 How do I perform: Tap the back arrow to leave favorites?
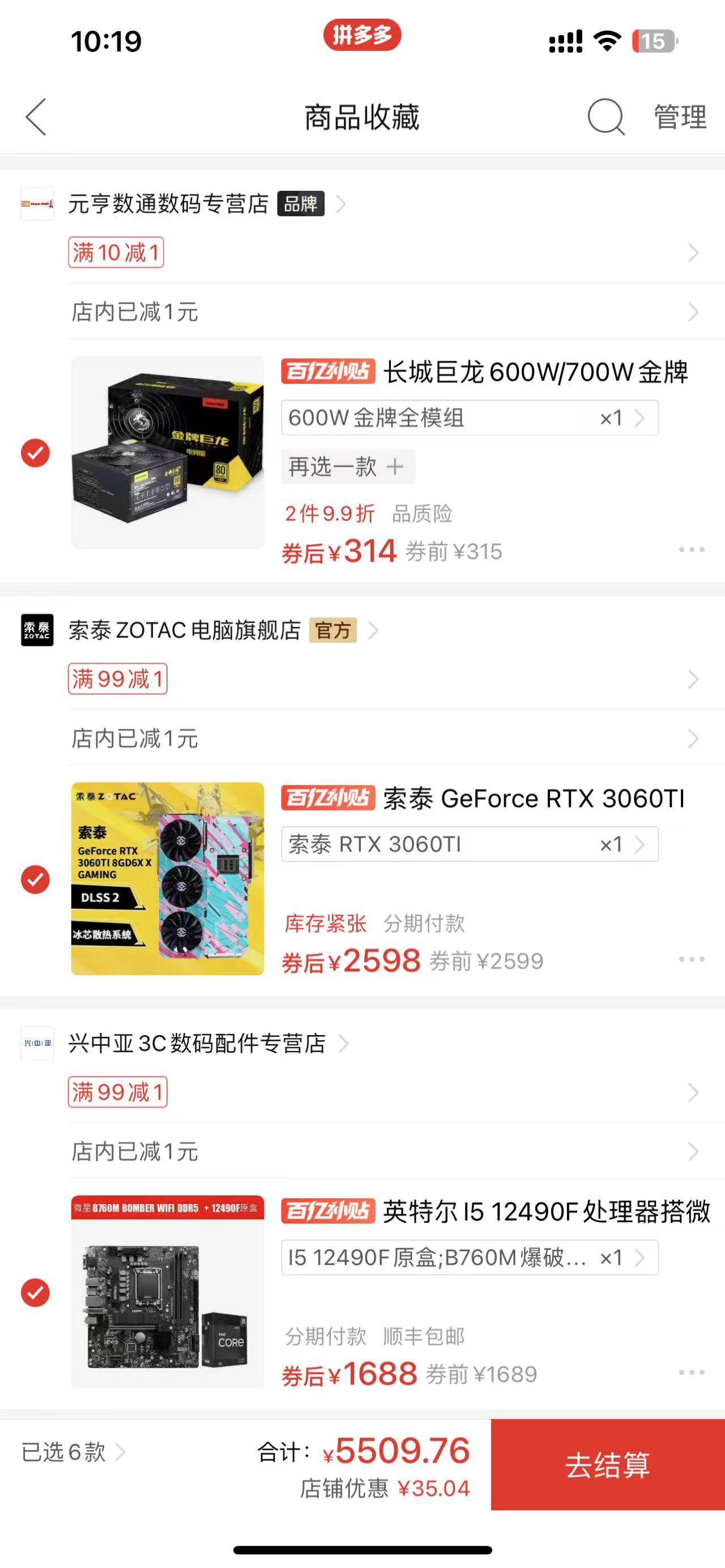[35, 117]
